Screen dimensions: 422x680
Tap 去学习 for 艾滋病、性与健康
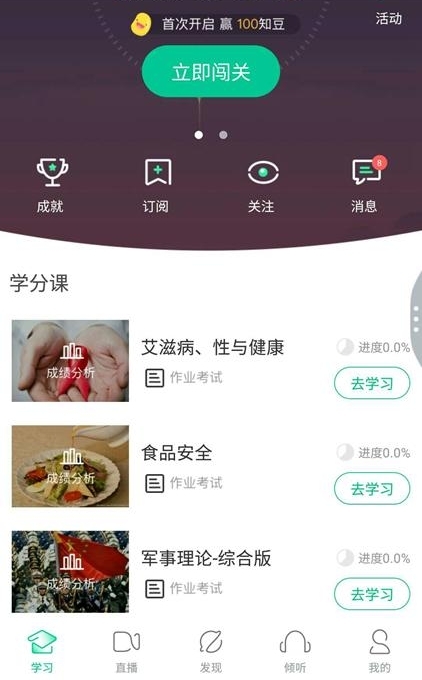372,383
